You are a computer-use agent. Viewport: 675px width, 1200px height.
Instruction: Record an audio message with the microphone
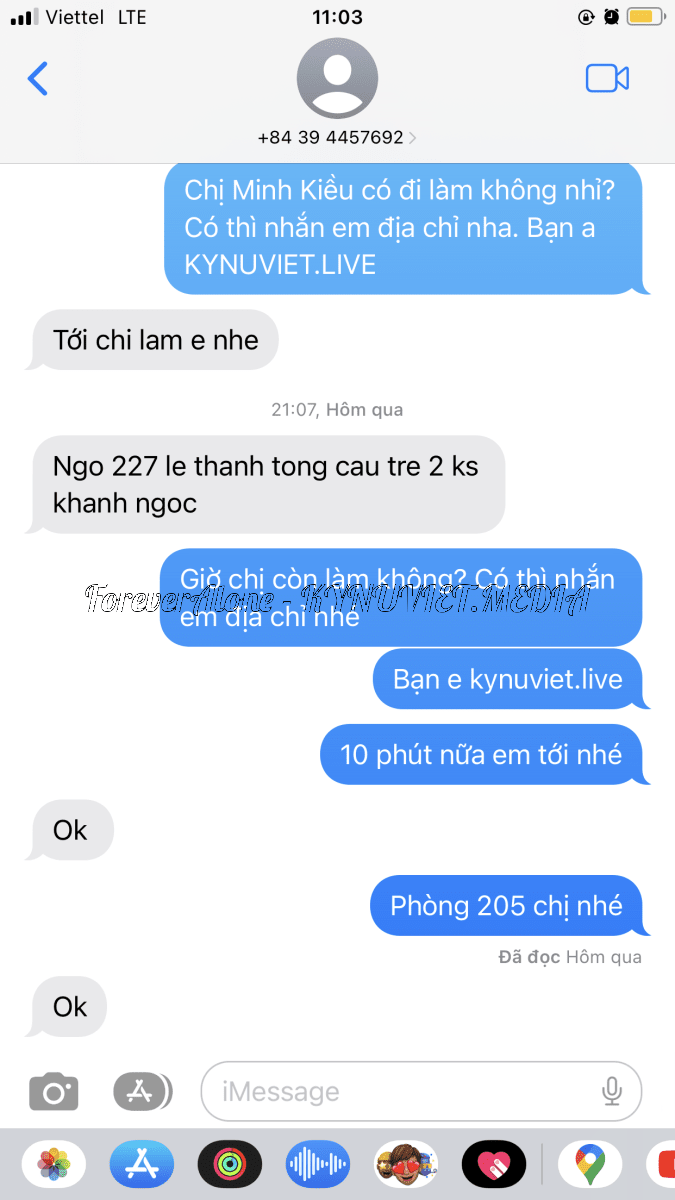point(612,1091)
